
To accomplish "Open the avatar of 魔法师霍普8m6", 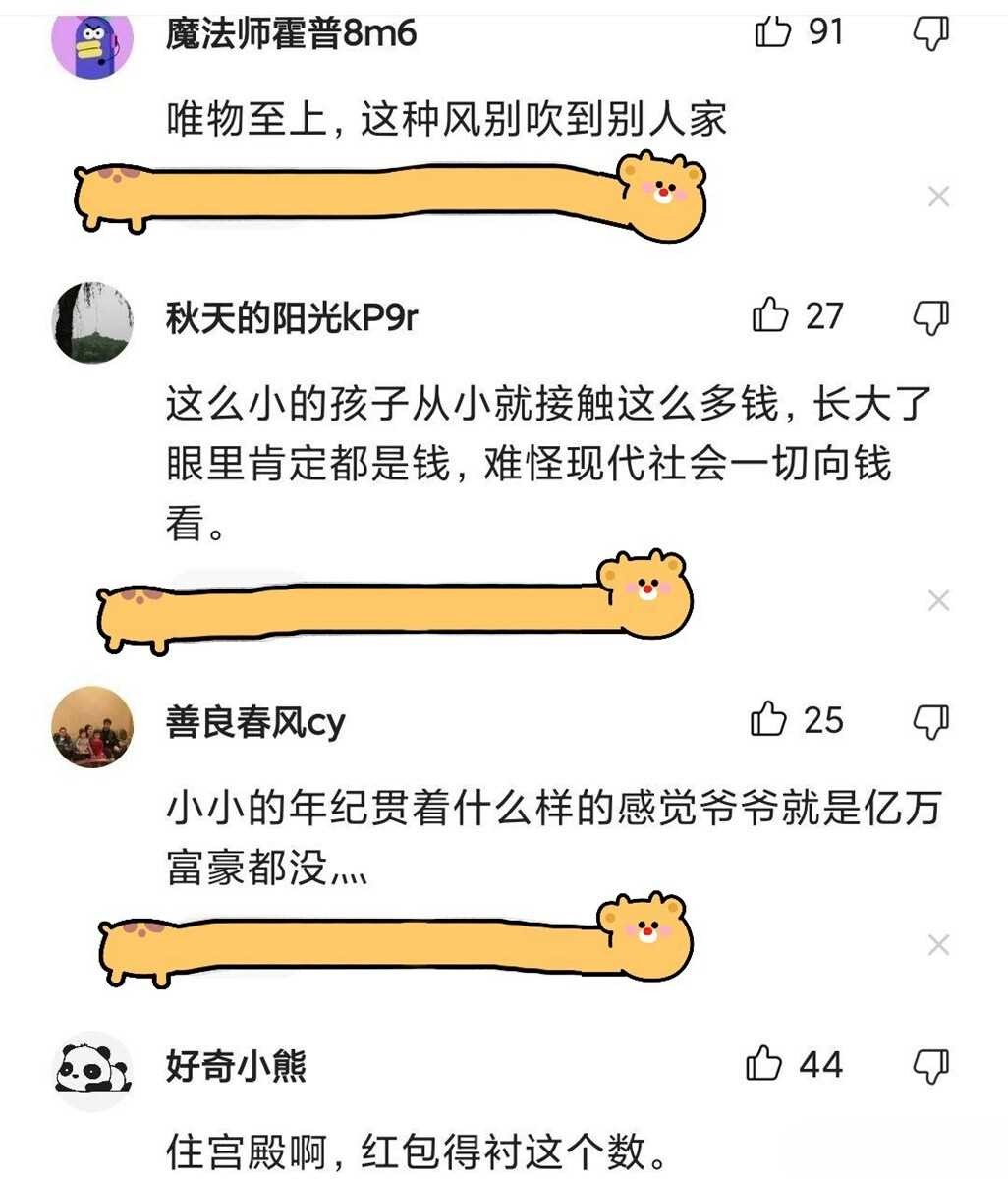I will (91, 38).
